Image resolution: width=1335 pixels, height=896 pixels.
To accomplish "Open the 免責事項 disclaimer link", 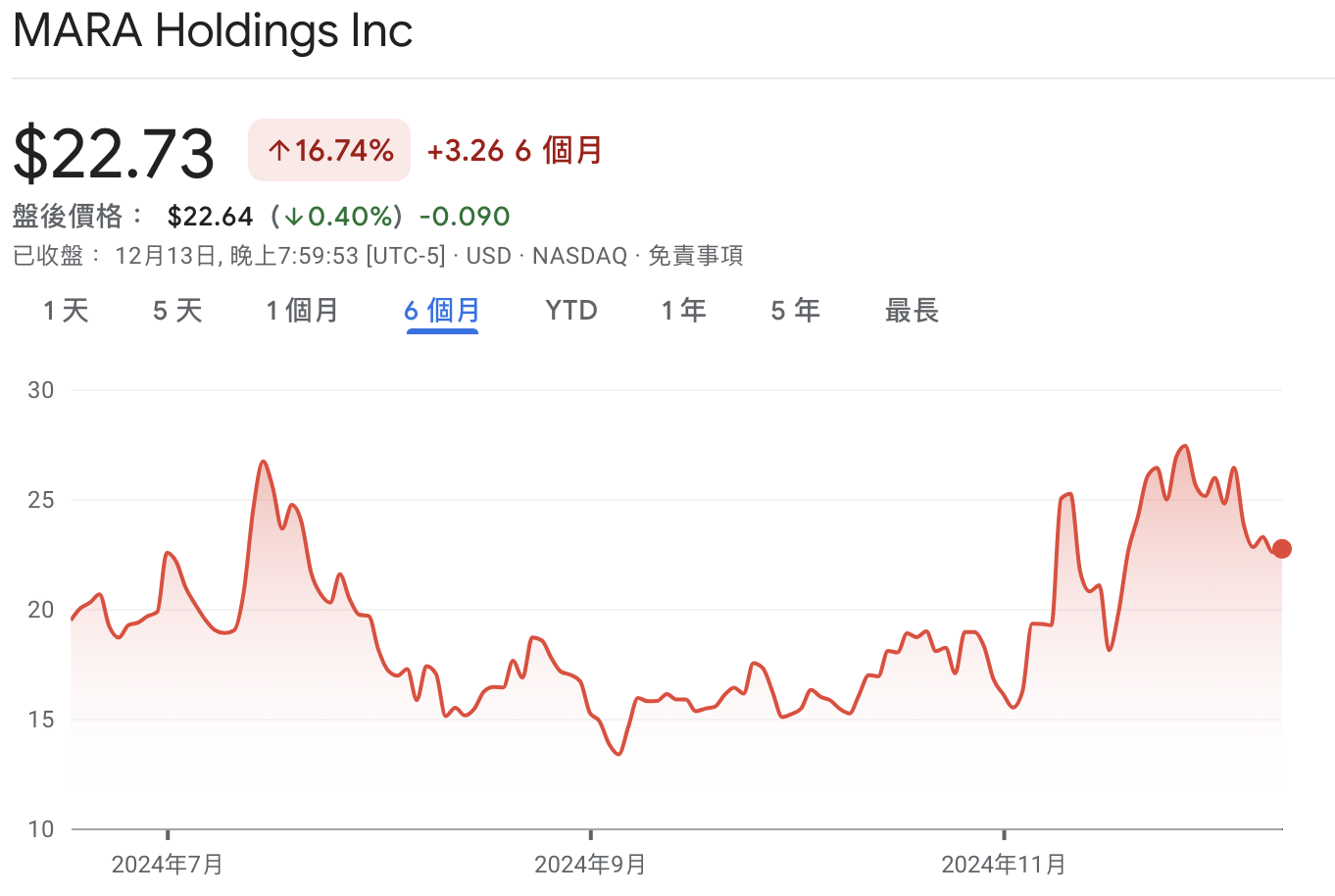I will point(695,256).
